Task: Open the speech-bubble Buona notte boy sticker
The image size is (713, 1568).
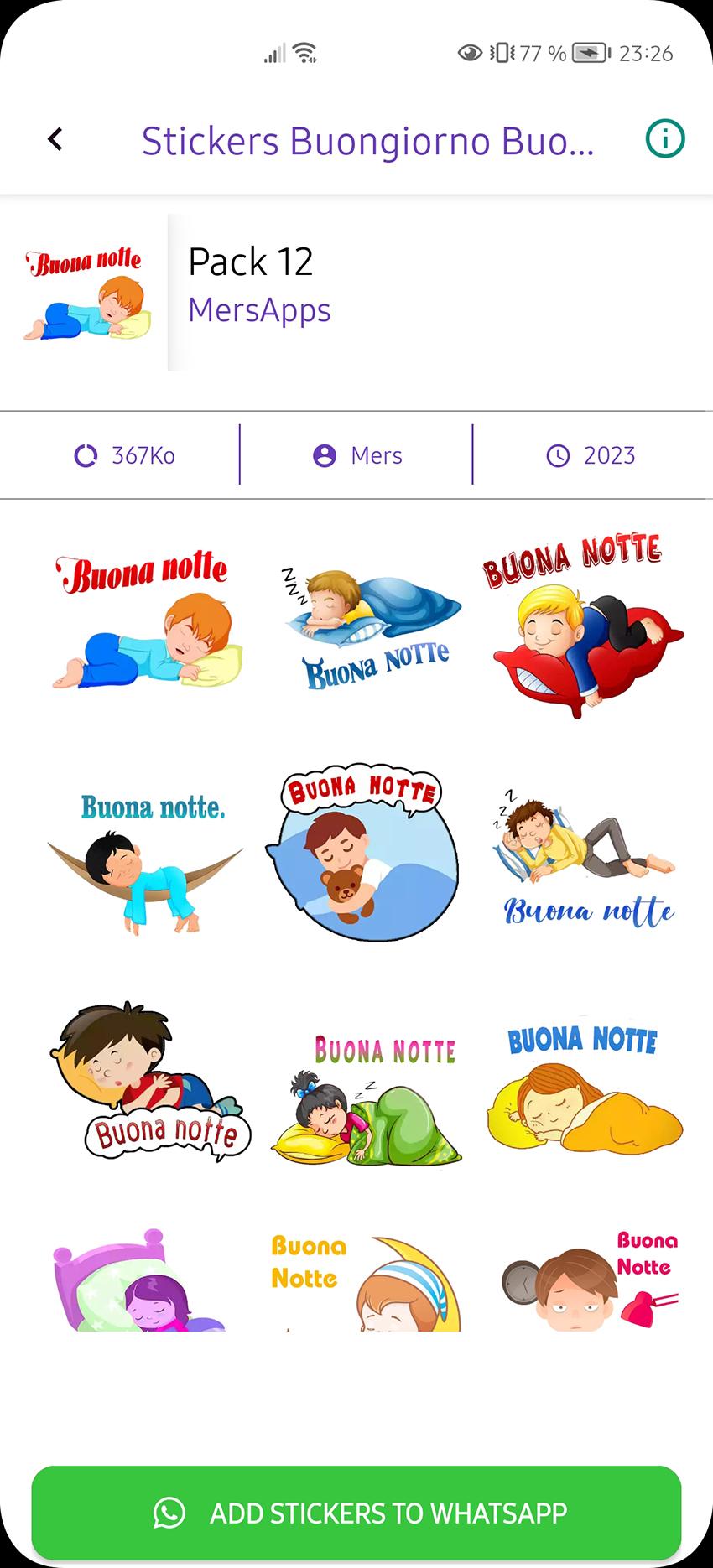Action: click(x=148, y=1082)
